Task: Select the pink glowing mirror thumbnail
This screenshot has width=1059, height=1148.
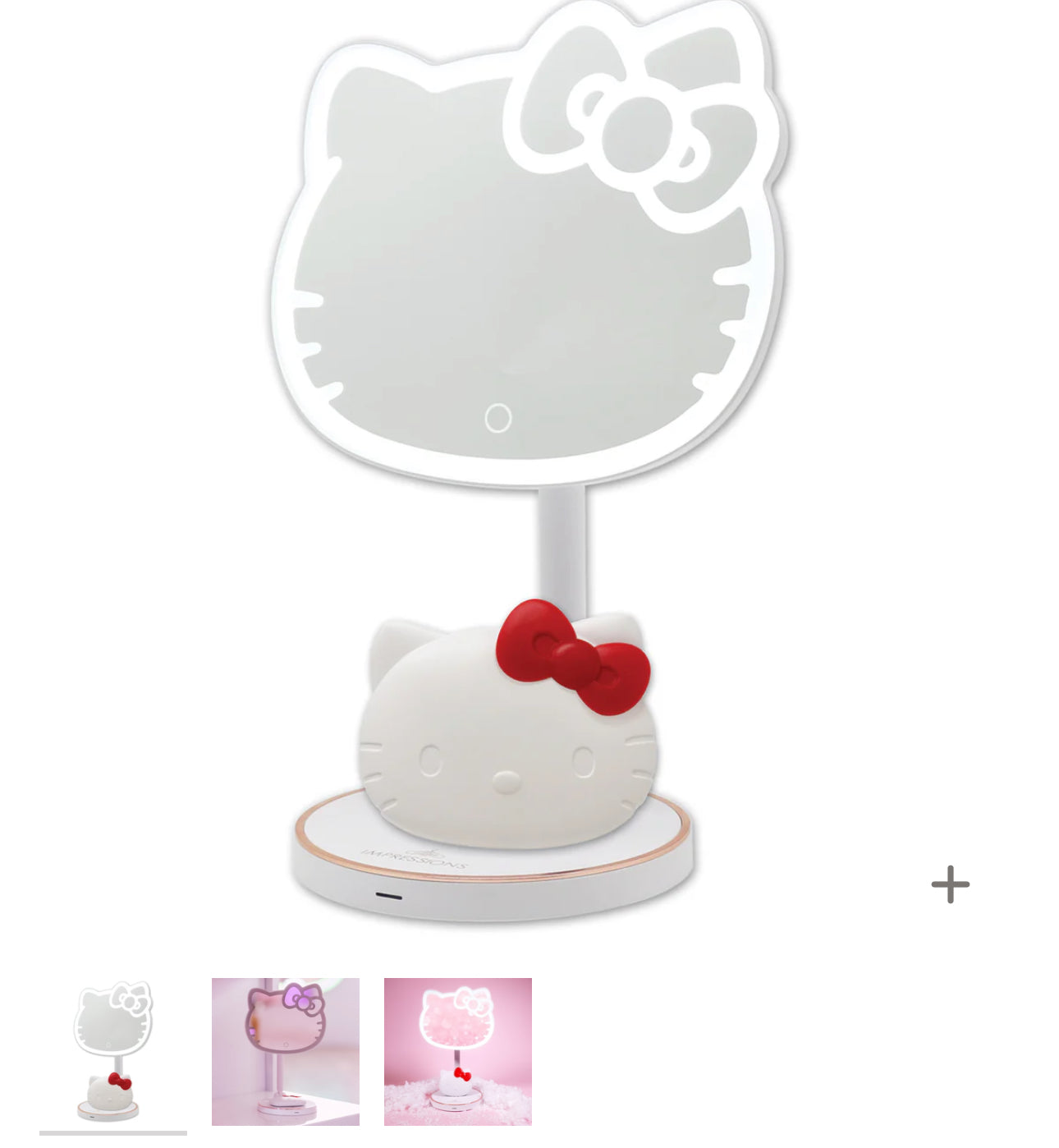Action: [457, 1051]
